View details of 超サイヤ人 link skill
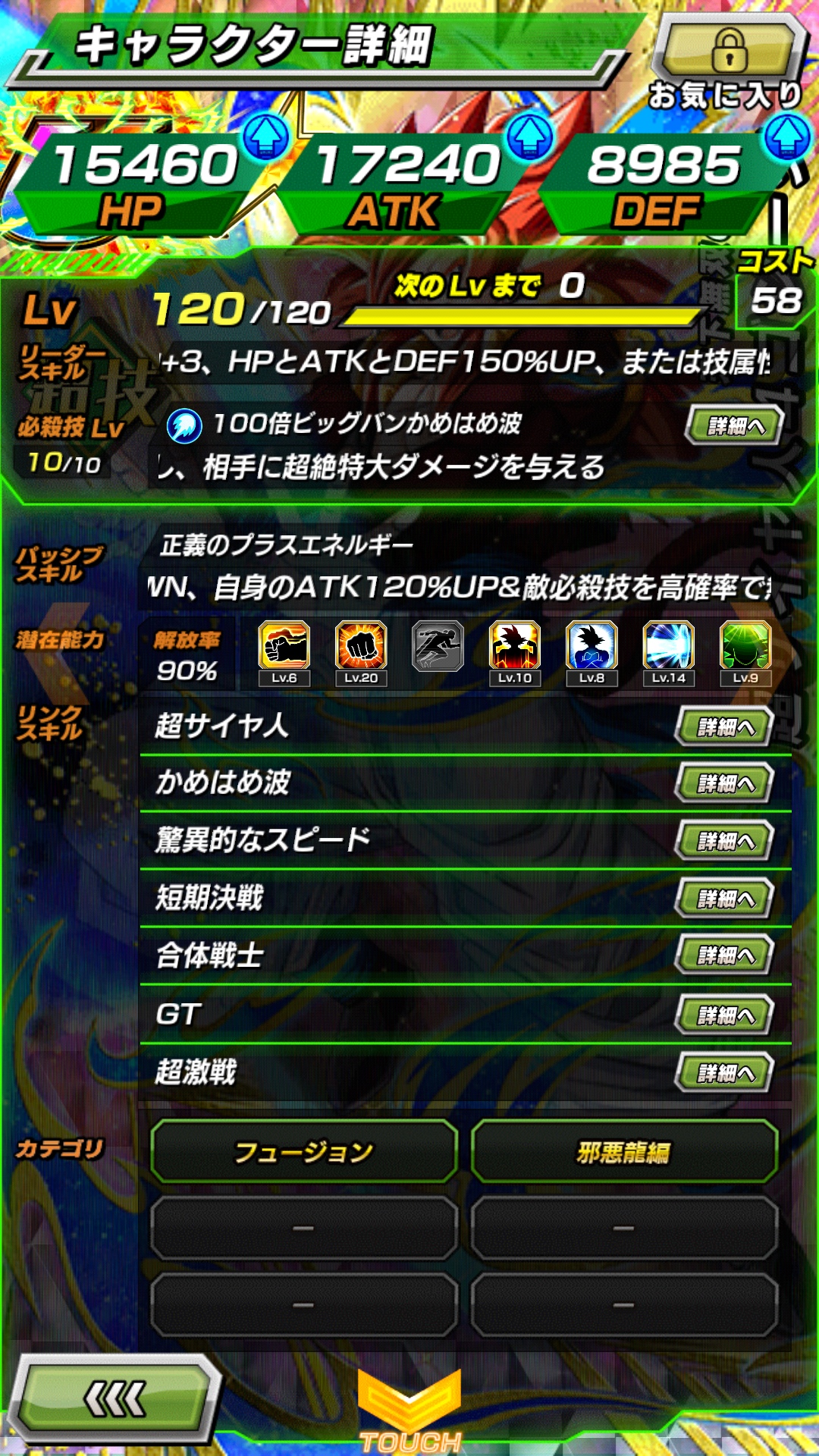Screen dimensions: 819x1456 click(x=724, y=727)
